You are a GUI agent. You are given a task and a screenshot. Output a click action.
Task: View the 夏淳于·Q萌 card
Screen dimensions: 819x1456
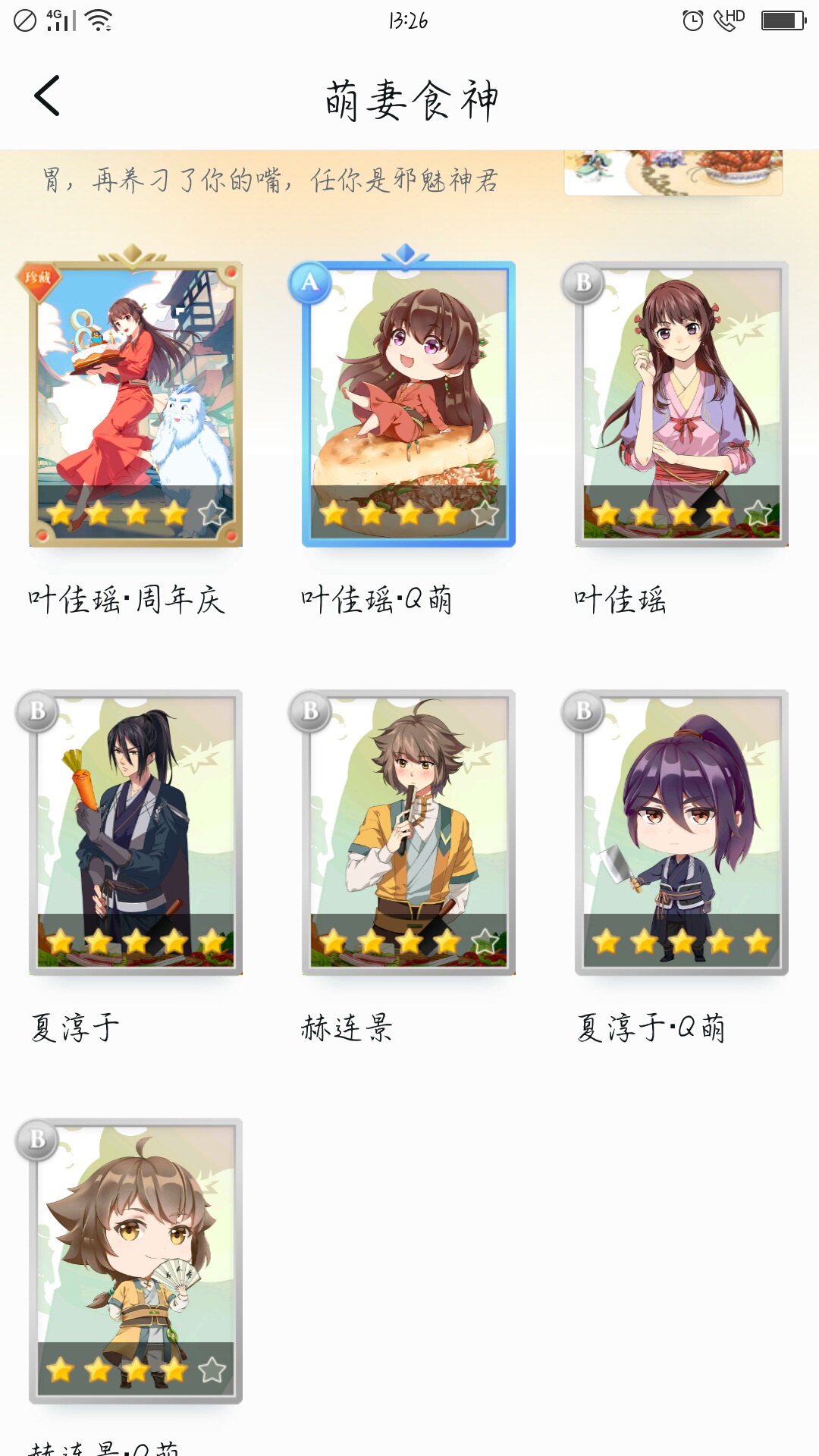tap(682, 832)
